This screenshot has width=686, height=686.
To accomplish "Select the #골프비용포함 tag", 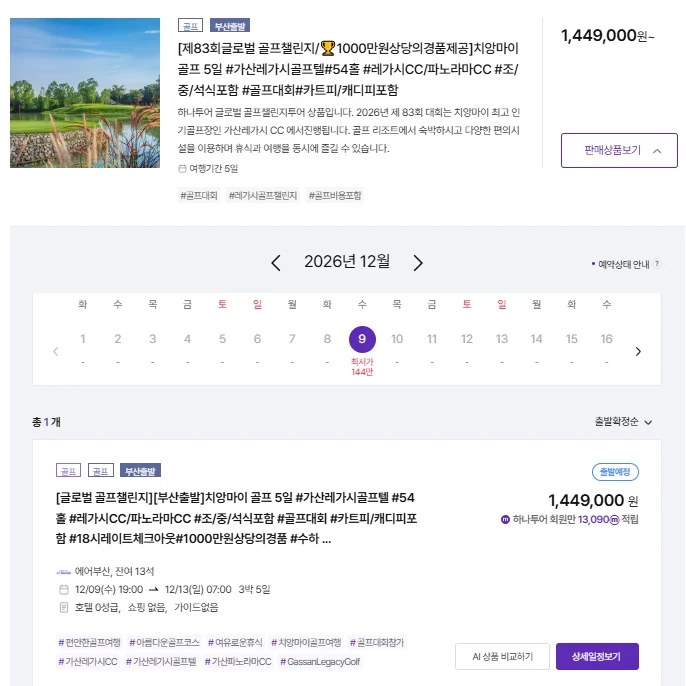I will tap(335, 196).
